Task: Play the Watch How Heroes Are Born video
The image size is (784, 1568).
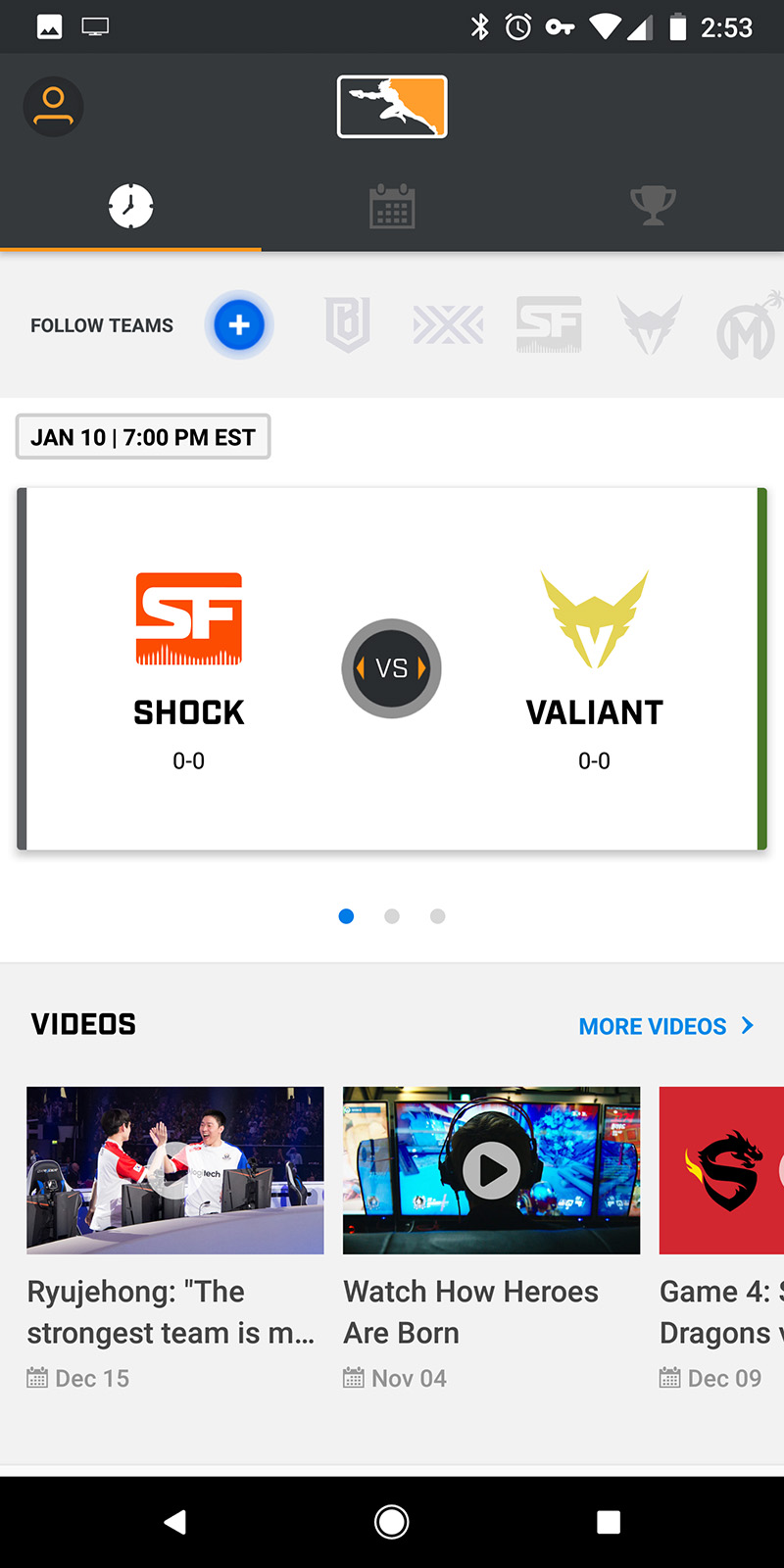Action: point(491,1170)
